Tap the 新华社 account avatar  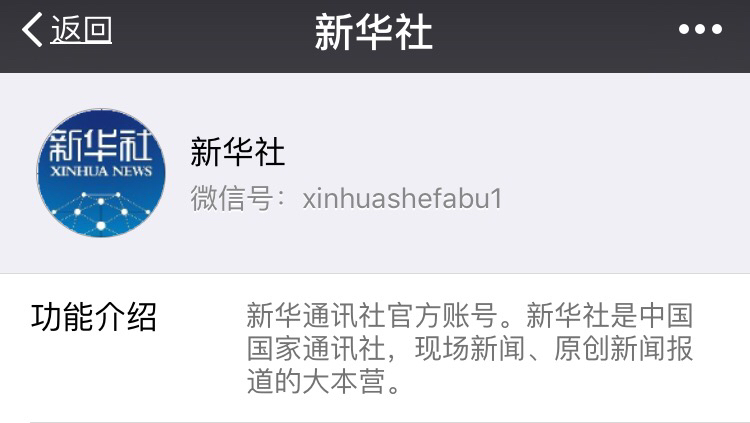coord(101,173)
